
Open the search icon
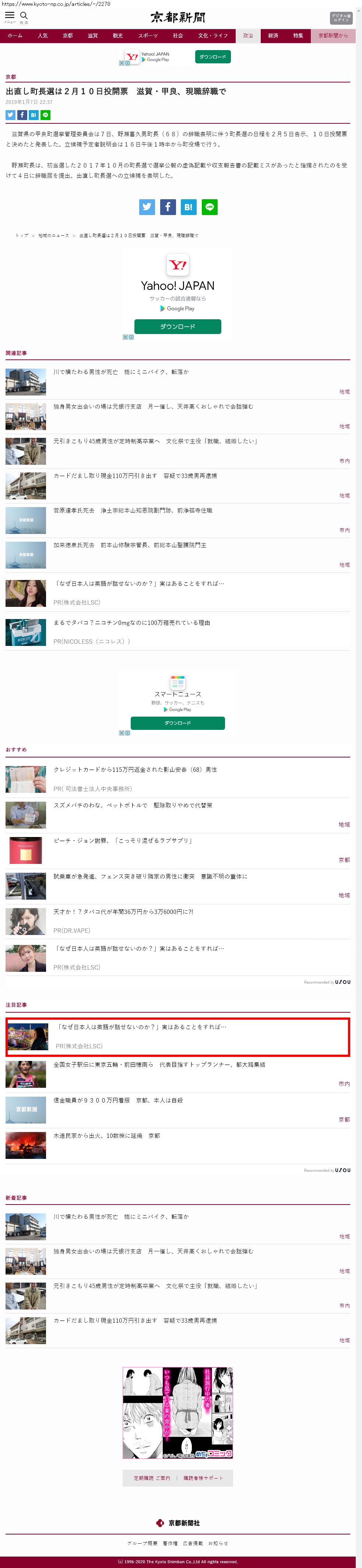point(24,17)
